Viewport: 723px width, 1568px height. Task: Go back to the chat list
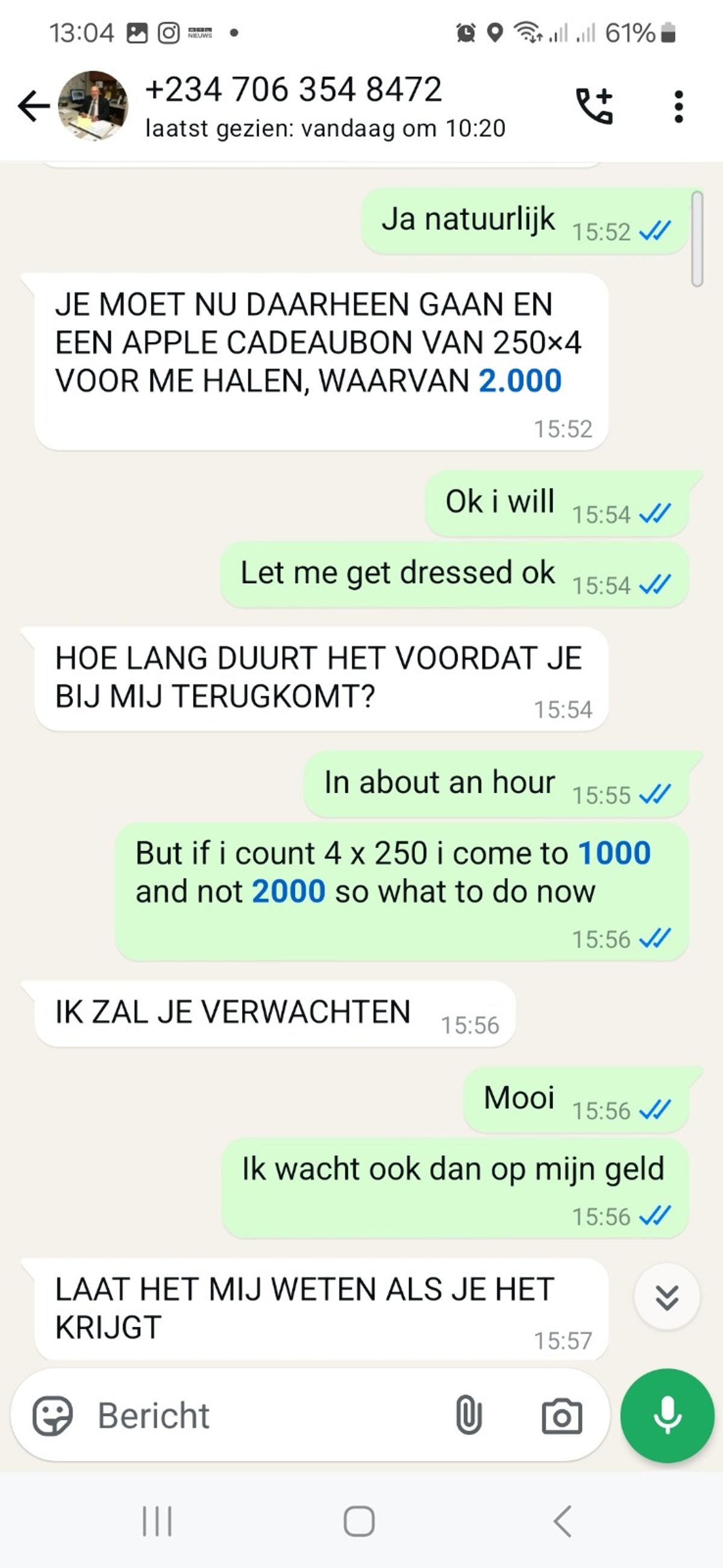point(34,107)
